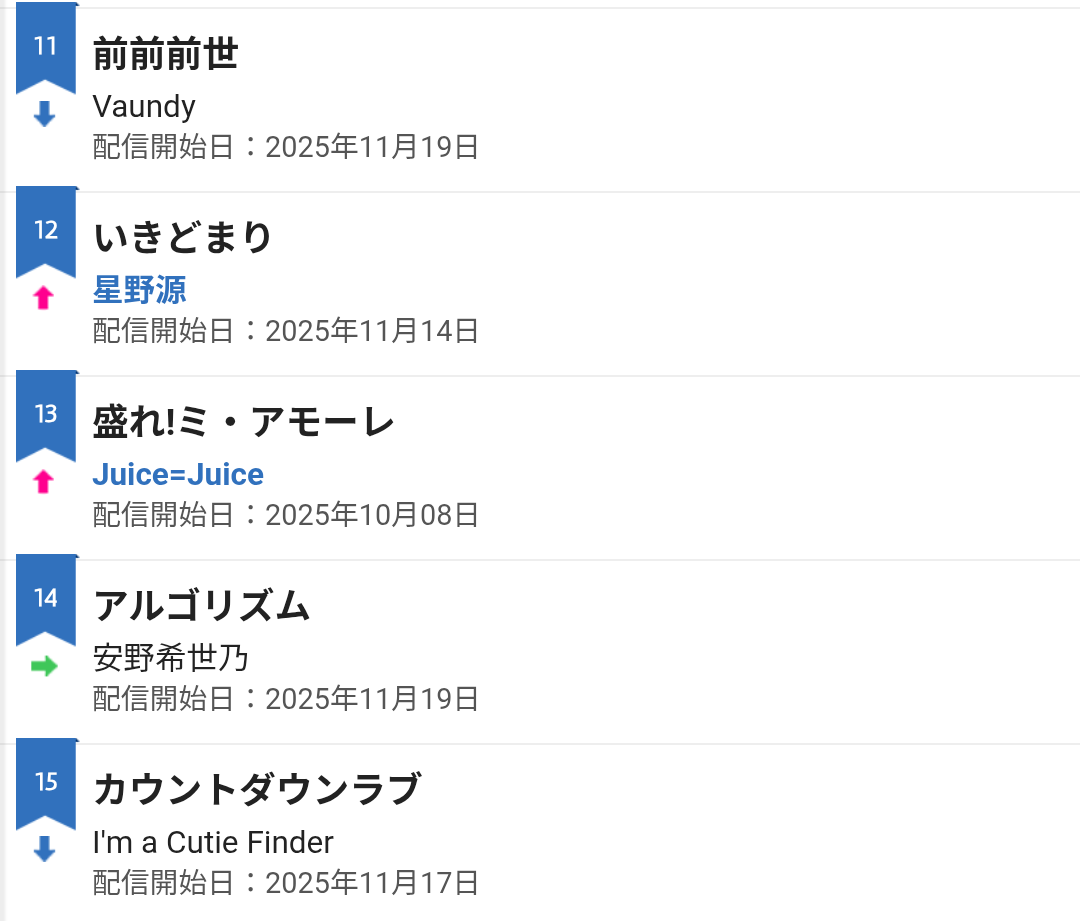Open the song 盛れ!ミ・アモーレ
Viewport: 1080px width, 921px height.
[x=243, y=422]
